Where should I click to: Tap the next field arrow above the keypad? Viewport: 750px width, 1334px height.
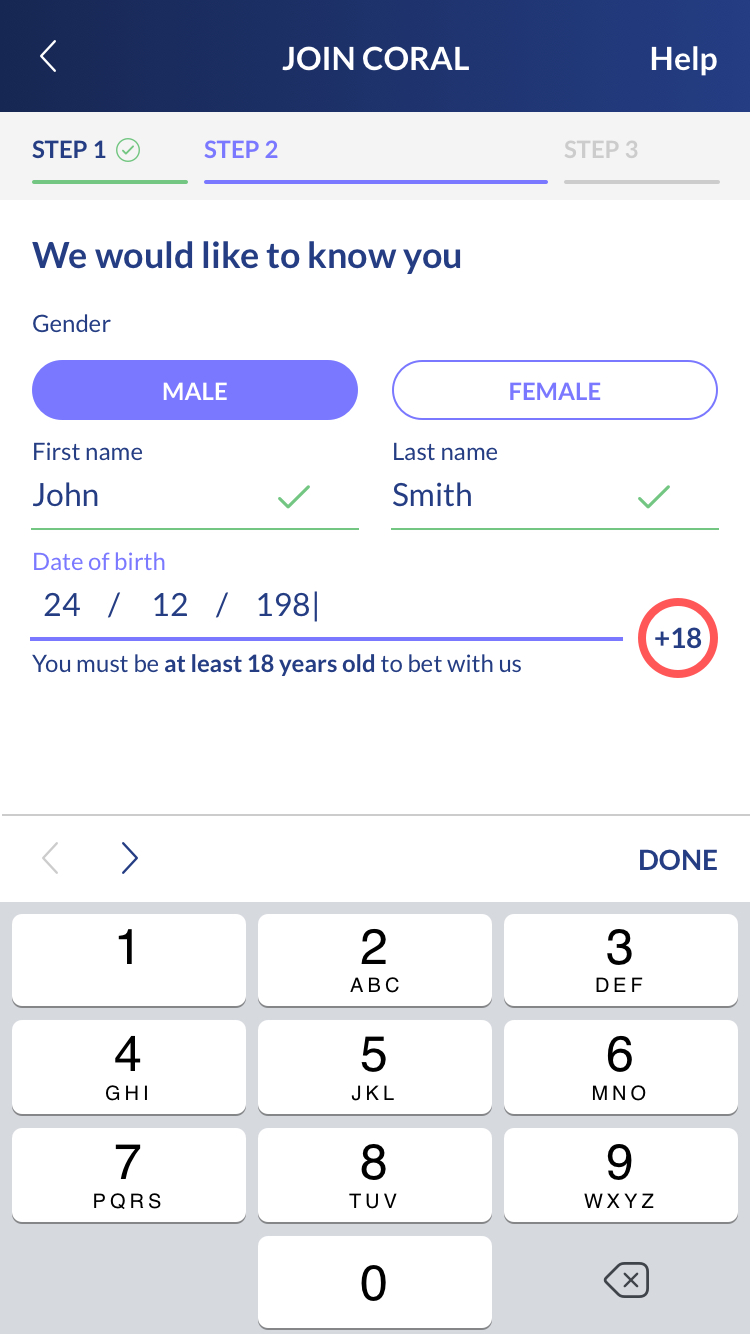pos(129,858)
